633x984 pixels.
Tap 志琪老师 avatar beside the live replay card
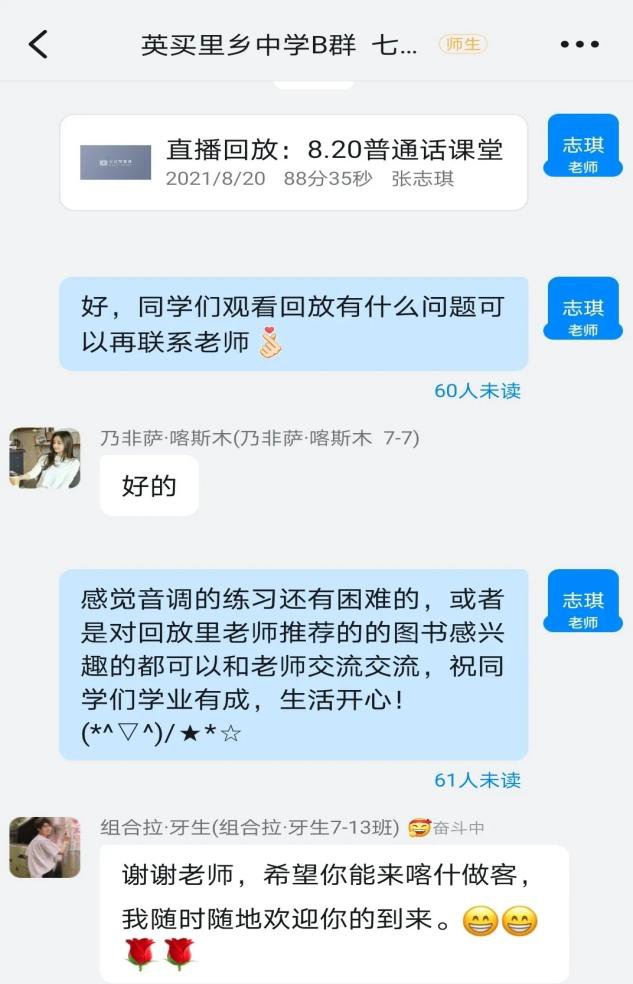coord(583,146)
